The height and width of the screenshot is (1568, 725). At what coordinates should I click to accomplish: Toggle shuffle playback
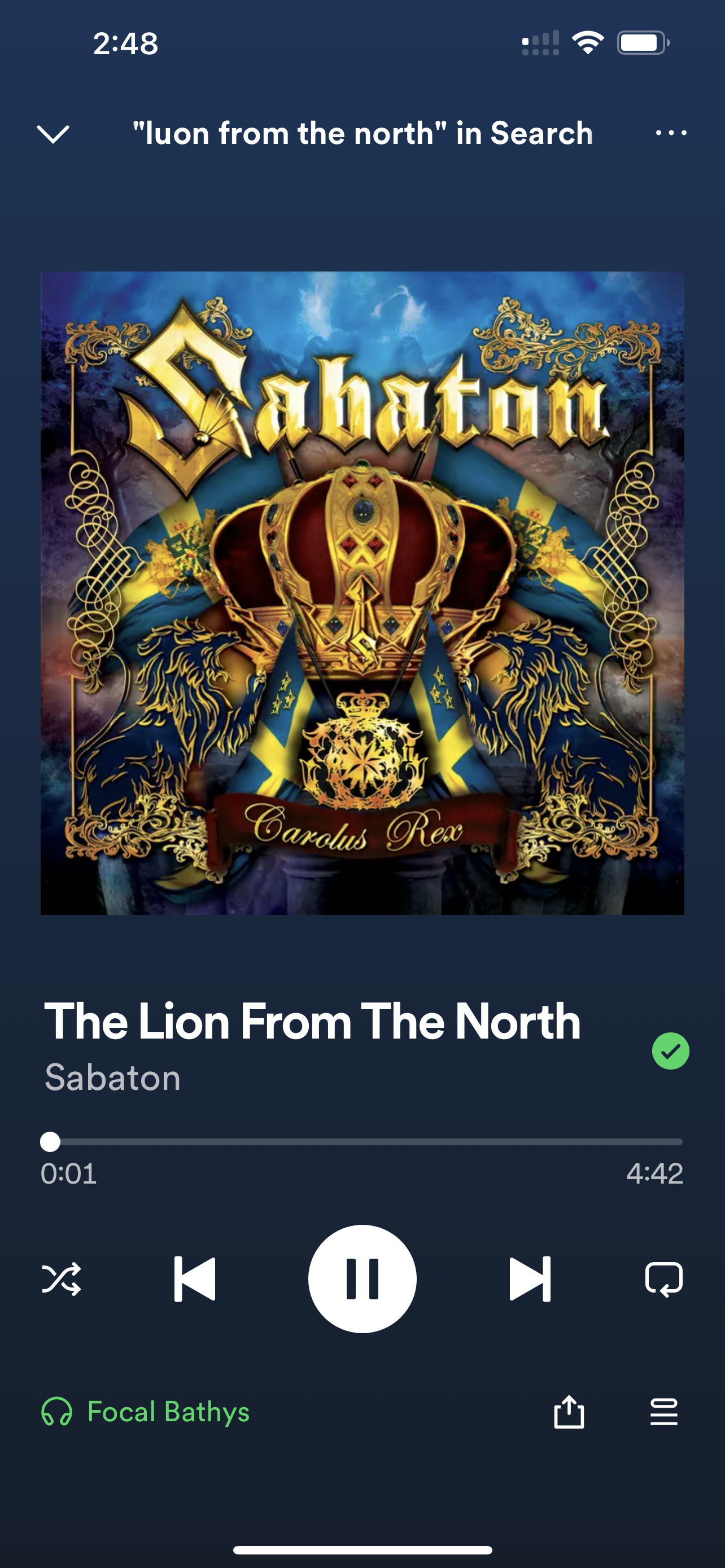(61, 1279)
